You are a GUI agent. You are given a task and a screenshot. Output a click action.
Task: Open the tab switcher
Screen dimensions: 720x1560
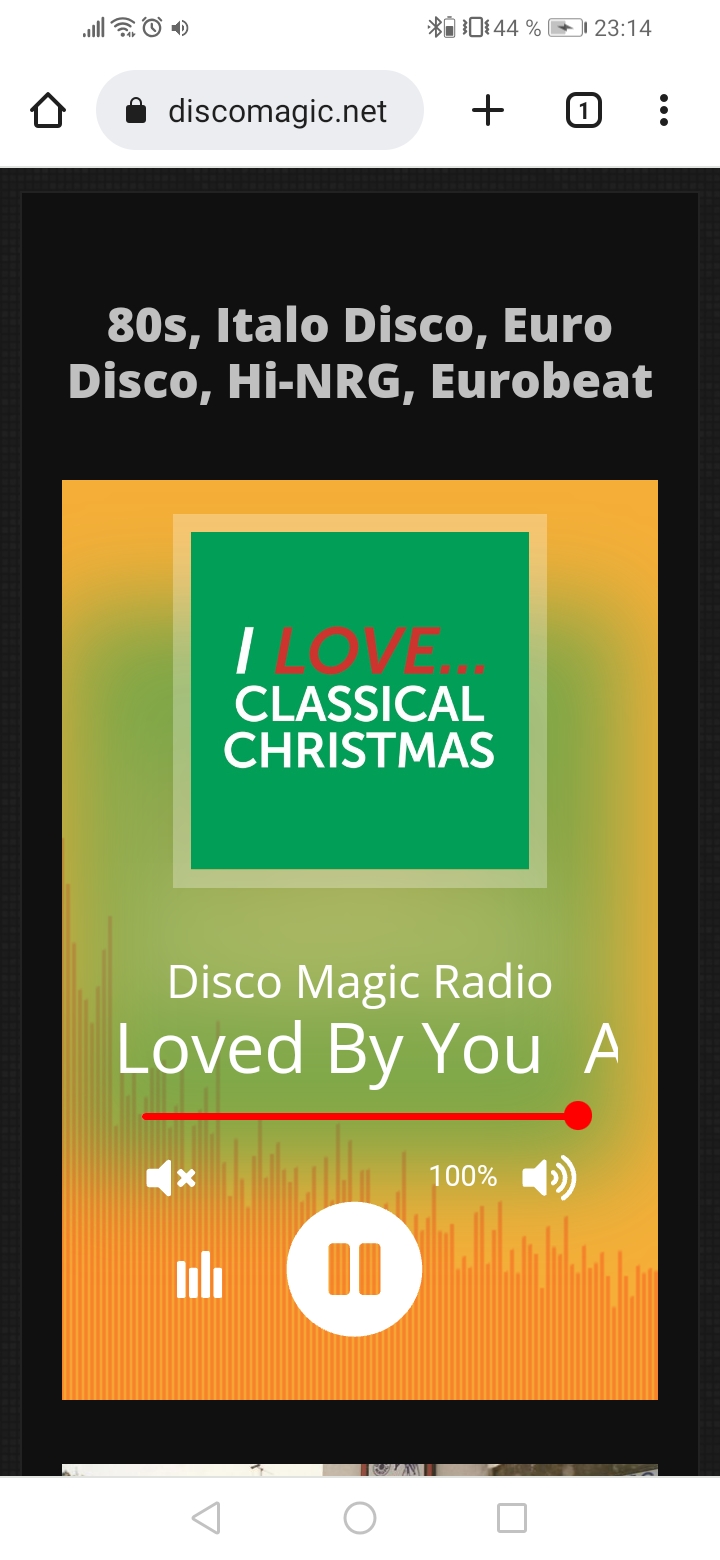583,111
